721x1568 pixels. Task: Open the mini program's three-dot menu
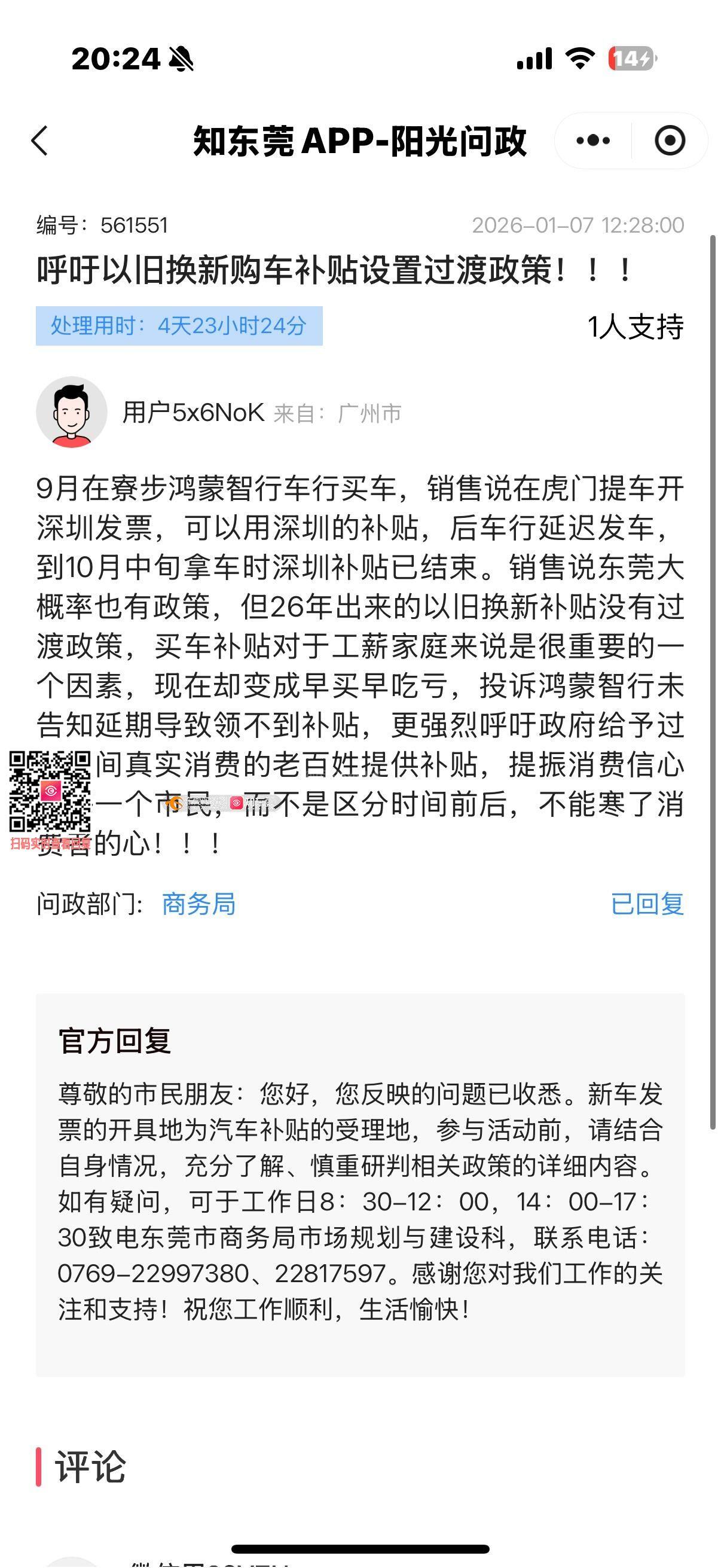(x=593, y=141)
